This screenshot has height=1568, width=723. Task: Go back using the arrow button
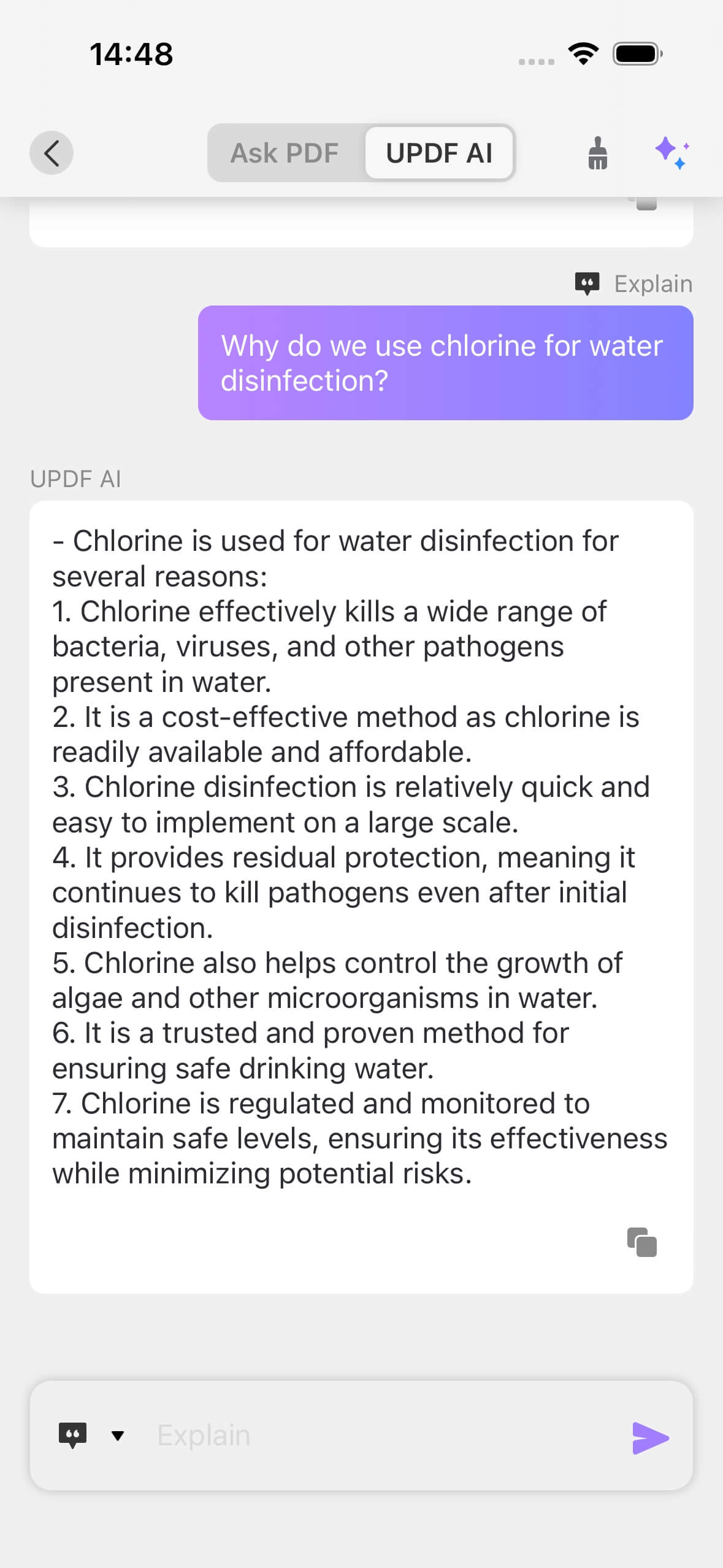pyautogui.click(x=52, y=153)
